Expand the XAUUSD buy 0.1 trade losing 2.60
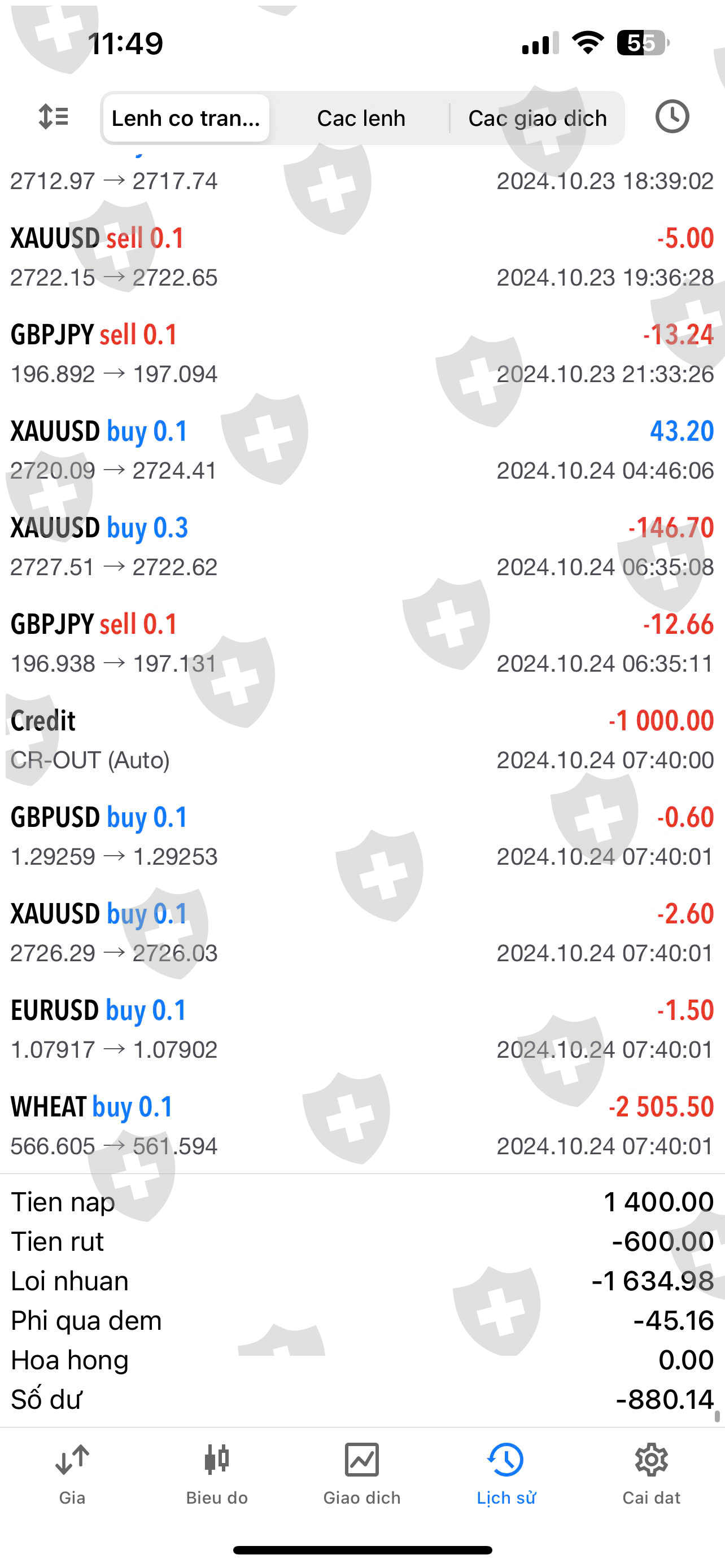Image resolution: width=725 pixels, height=1568 pixels. click(x=361, y=932)
